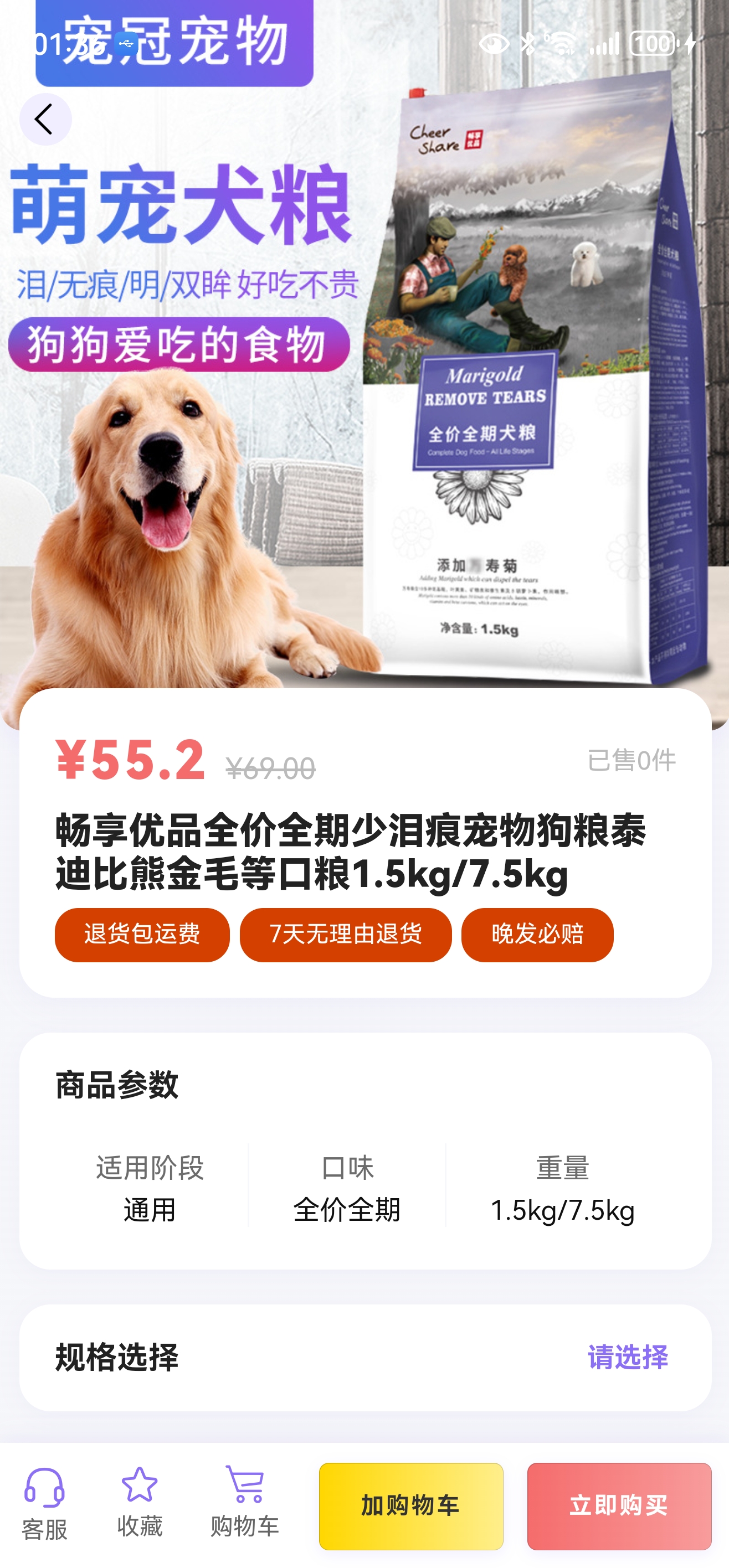
Task: Tap the Wi-Fi icon in status bar
Action: click(563, 43)
